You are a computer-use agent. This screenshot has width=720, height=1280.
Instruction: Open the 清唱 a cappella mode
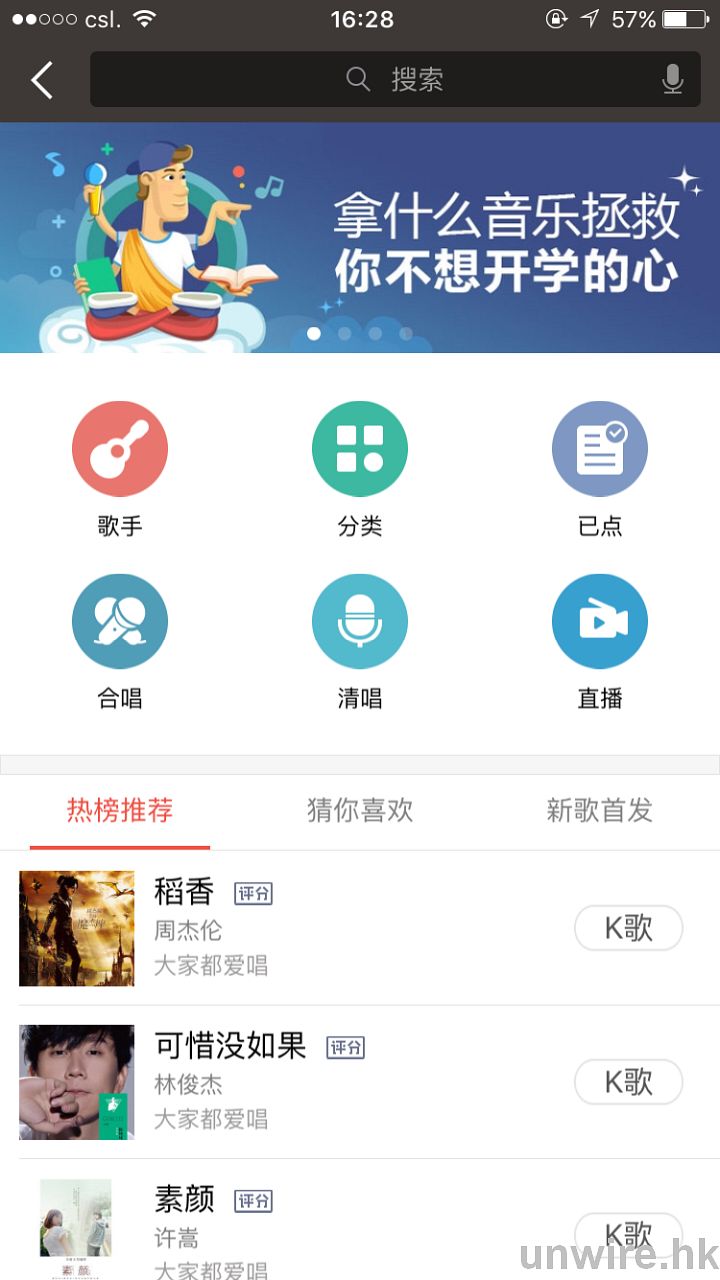point(360,621)
